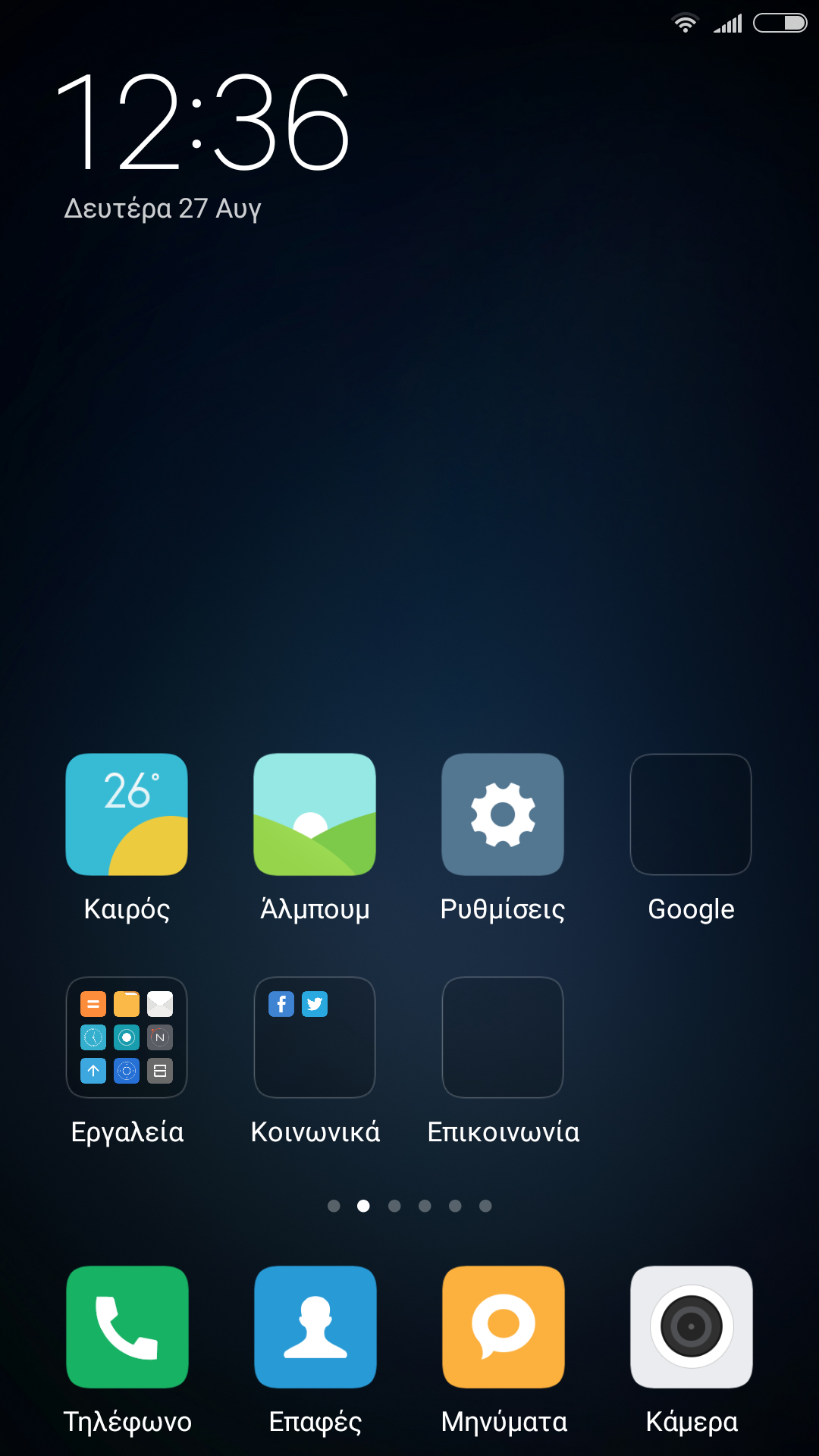Tap the 12:36 clock widget
819x1456 pixels.
point(203,123)
